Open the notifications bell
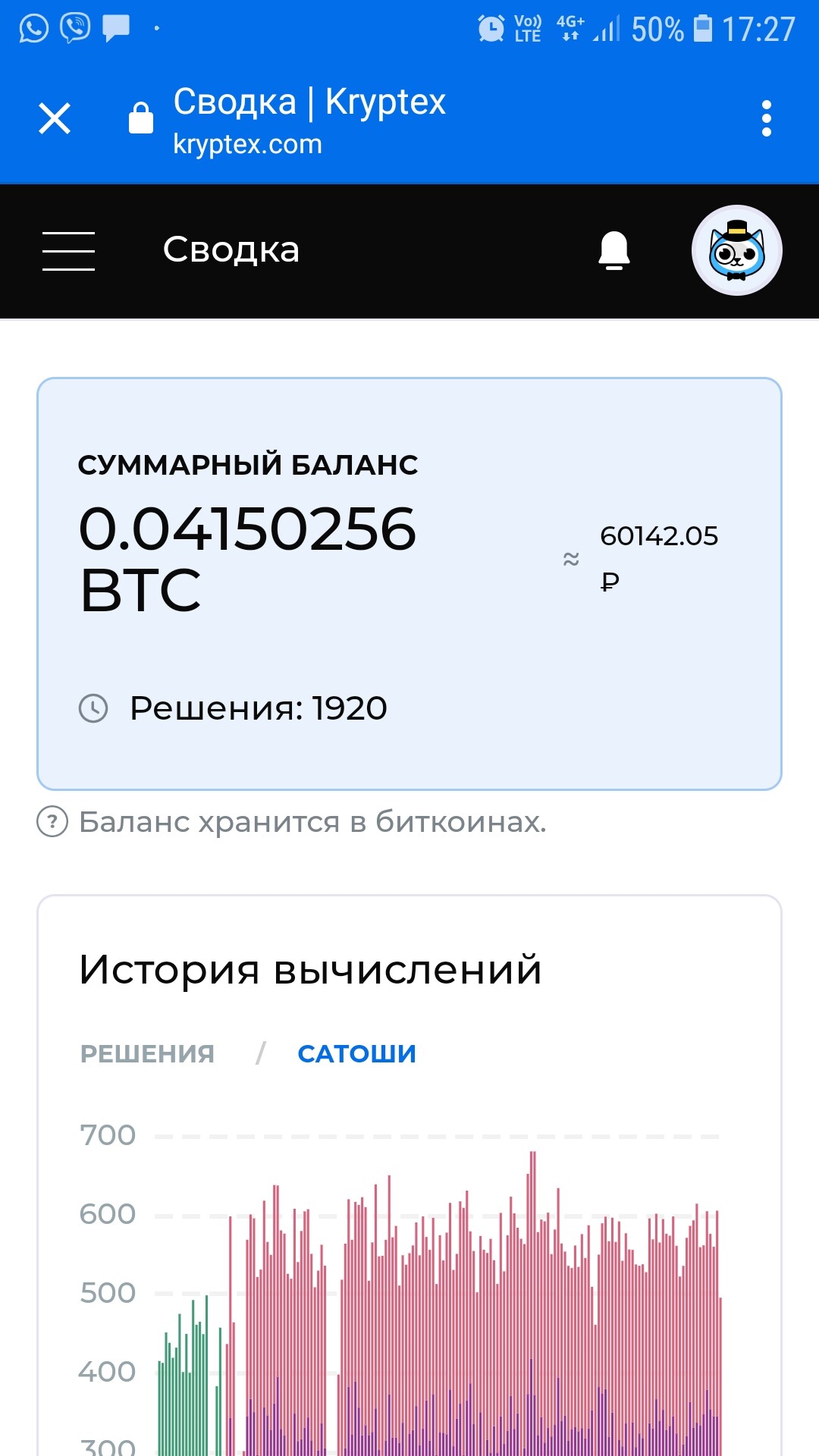The image size is (819, 1456). point(614,250)
